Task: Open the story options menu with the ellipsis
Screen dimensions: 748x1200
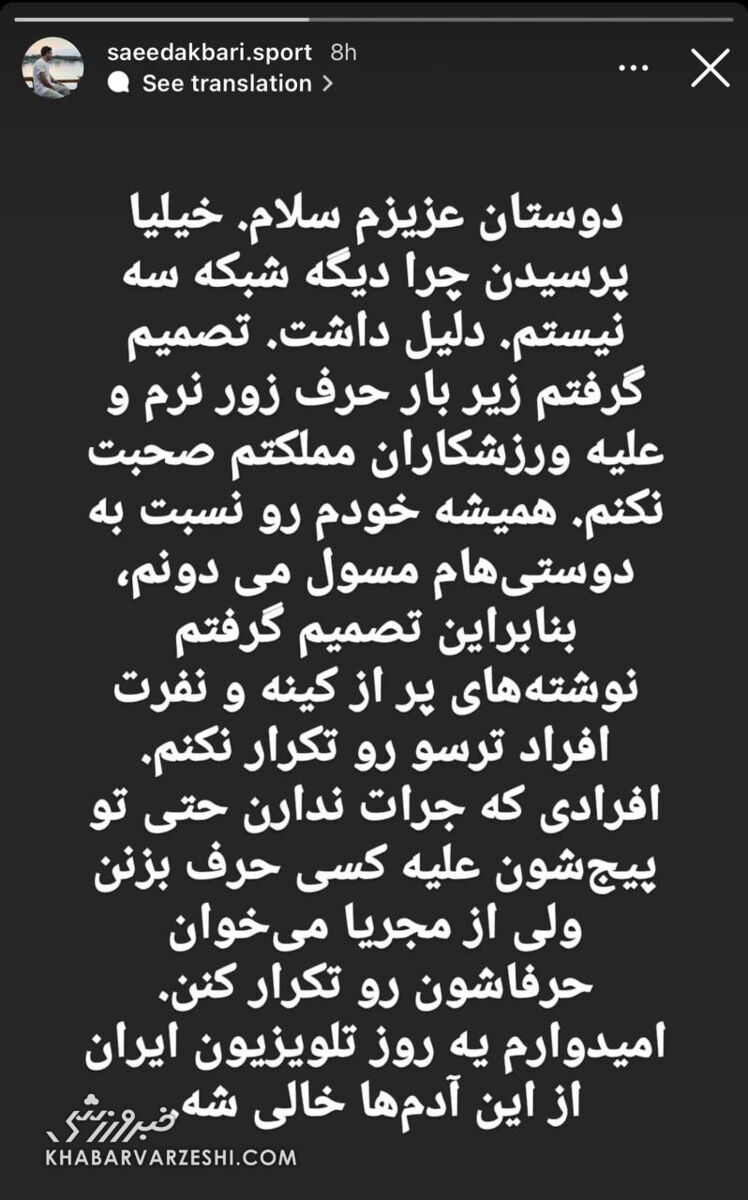Action: point(631,66)
